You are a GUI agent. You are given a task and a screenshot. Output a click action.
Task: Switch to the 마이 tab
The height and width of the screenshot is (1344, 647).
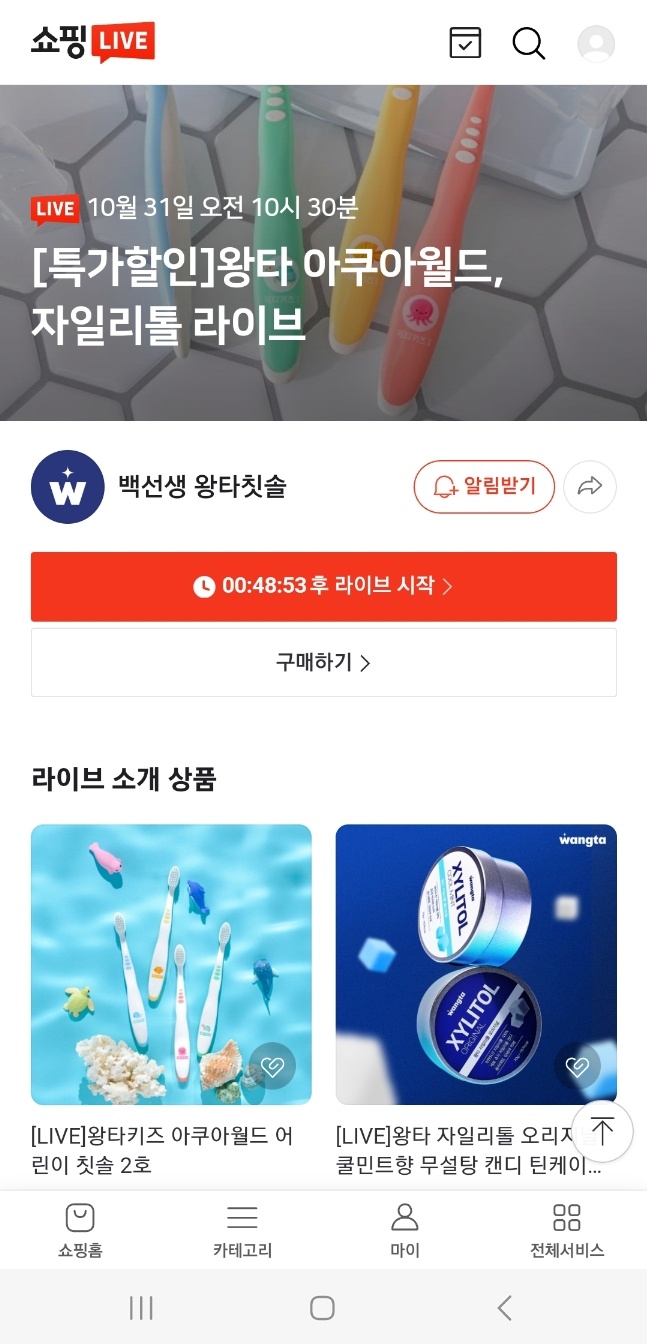tap(404, 1230)
